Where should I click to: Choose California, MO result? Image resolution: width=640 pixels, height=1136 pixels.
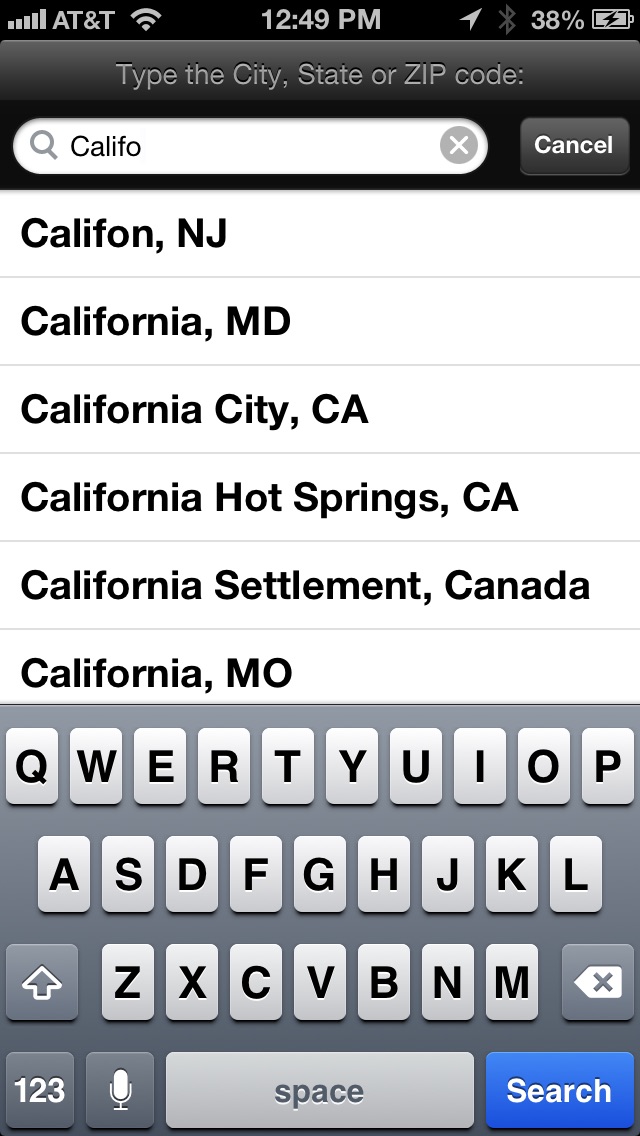320,667
